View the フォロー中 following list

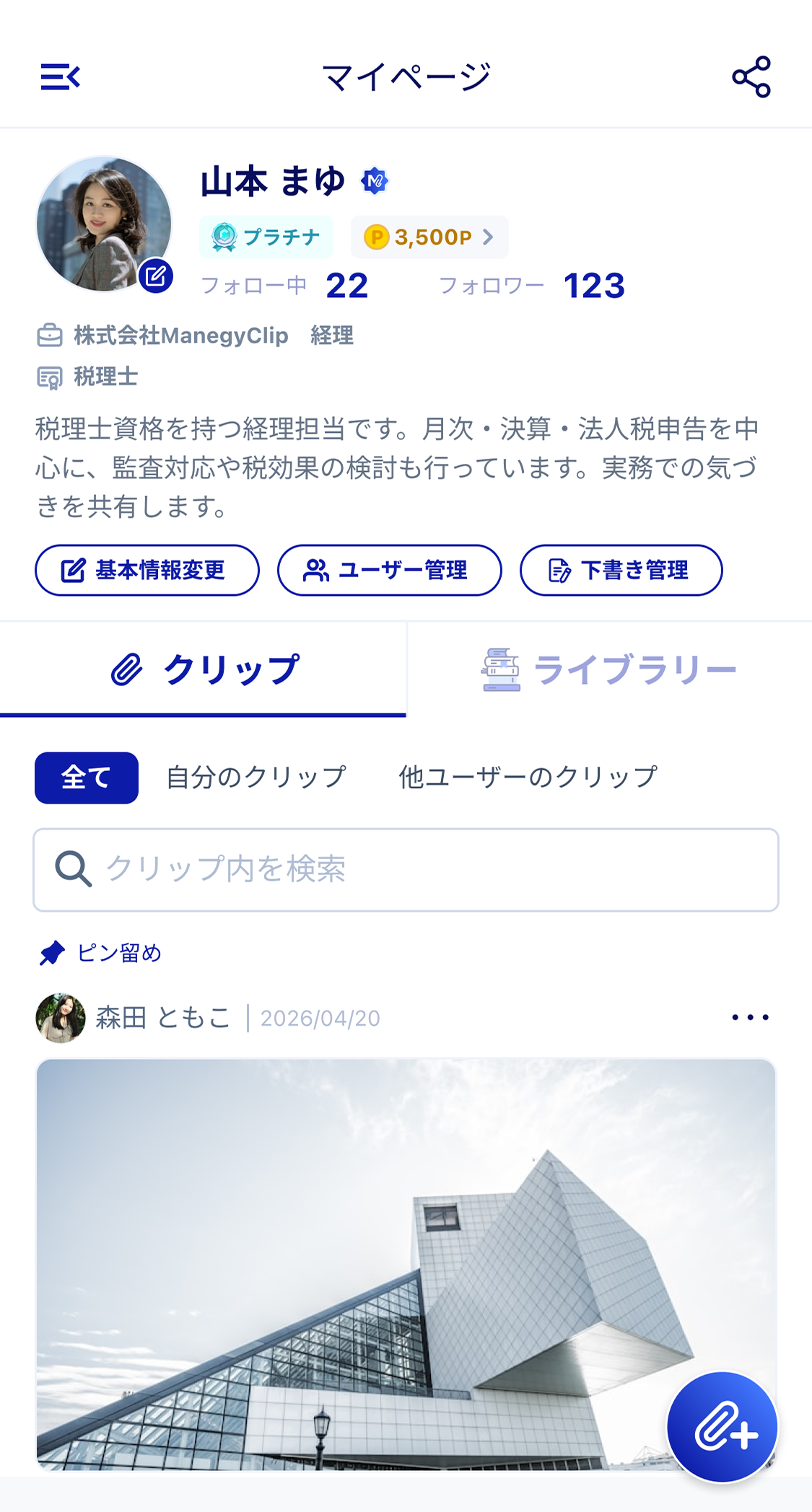284,286
